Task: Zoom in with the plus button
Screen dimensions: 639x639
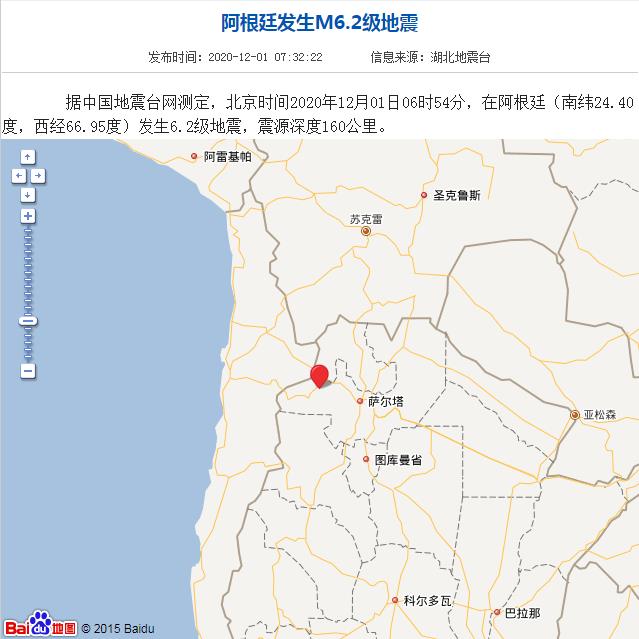Action: click(28, 216)
